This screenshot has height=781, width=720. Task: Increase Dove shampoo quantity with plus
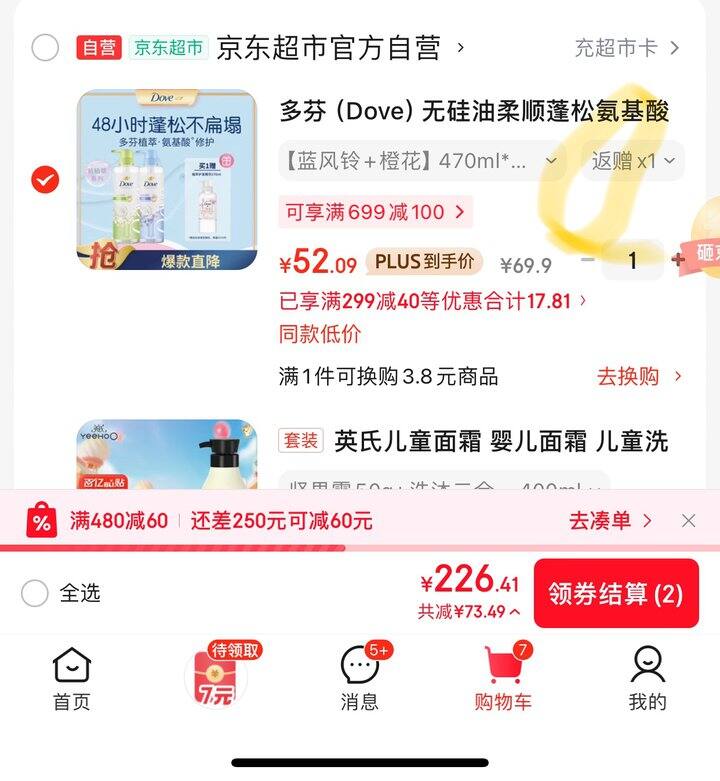click(x=678, y=260)
